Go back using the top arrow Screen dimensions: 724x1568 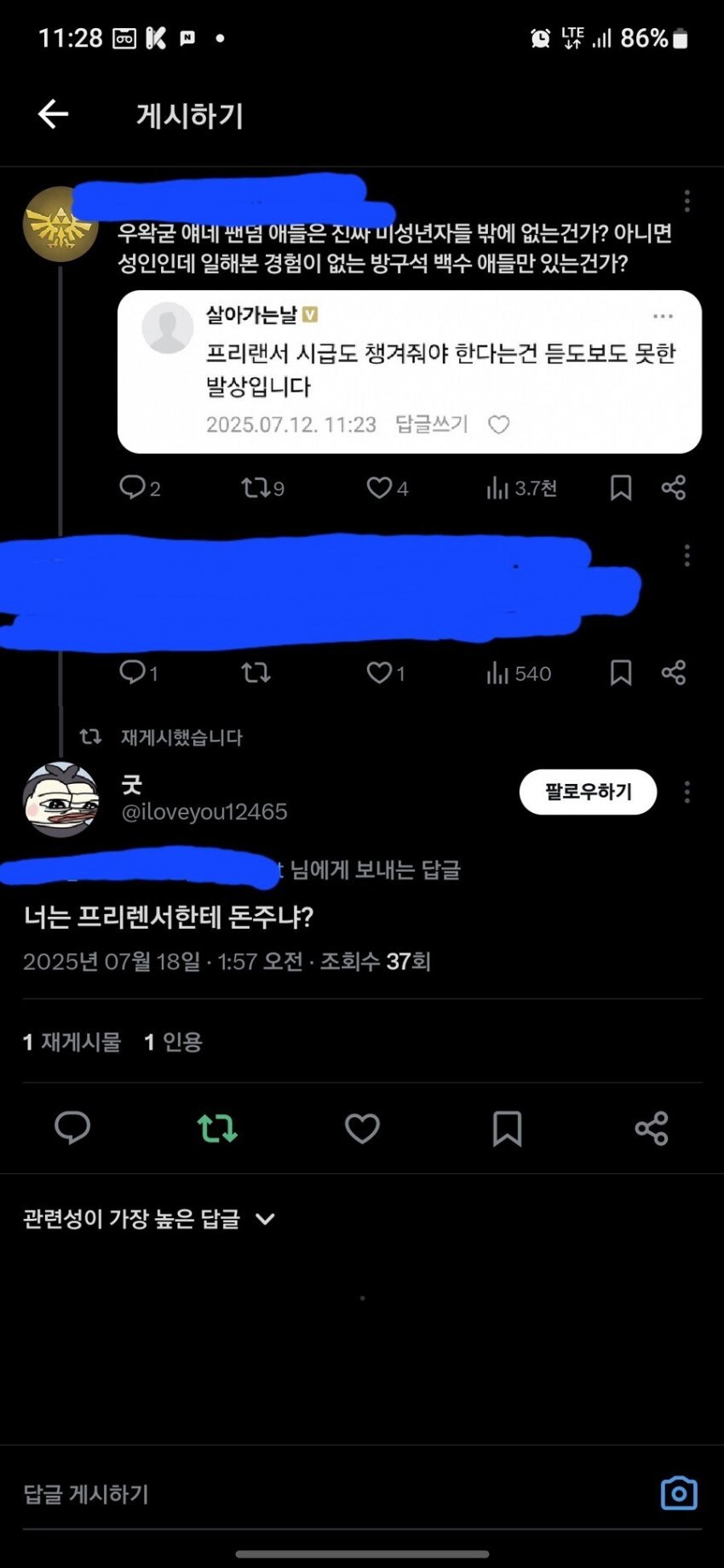tap(53, 114)
